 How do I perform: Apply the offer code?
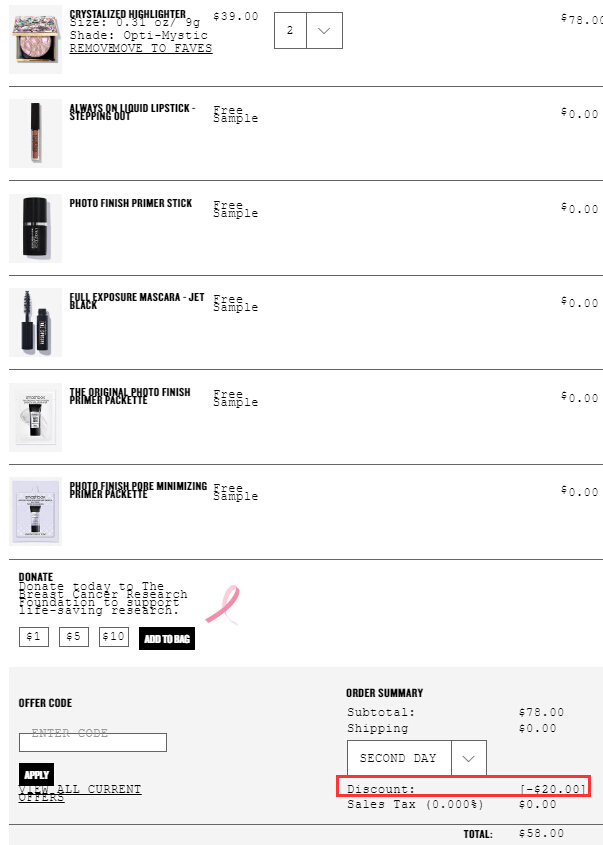pos(36,775)
